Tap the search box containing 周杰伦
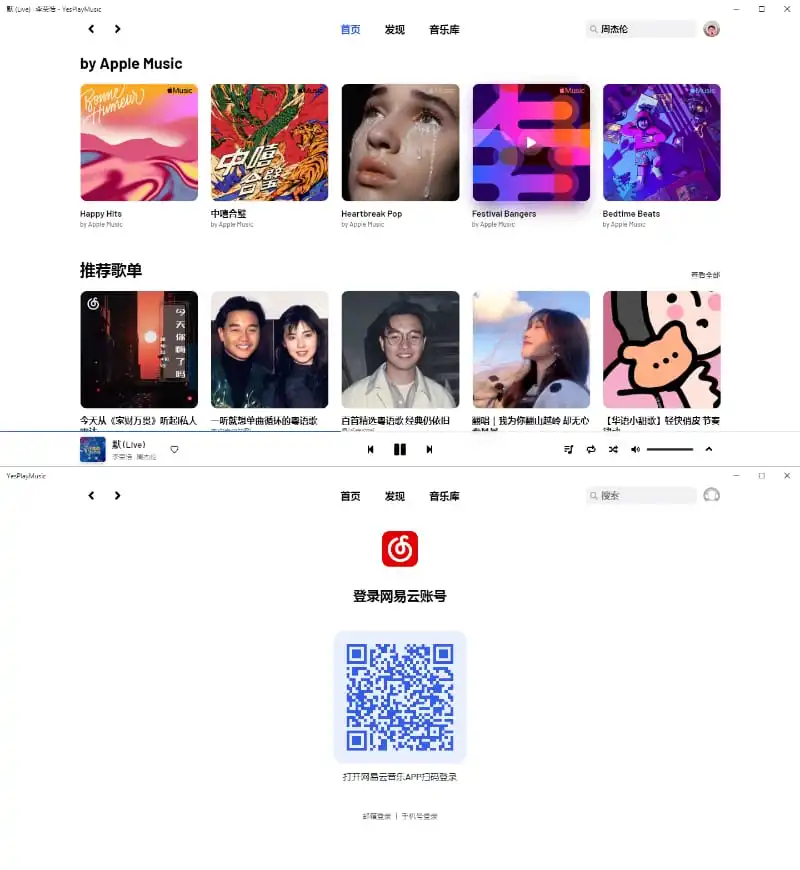This screenshot has height=870, width=800. click(645, 30)
